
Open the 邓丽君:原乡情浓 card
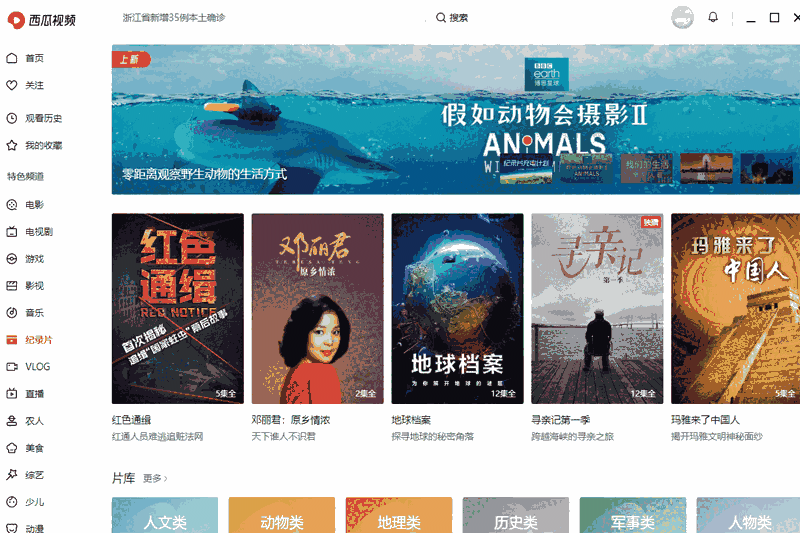pos(317,308)
